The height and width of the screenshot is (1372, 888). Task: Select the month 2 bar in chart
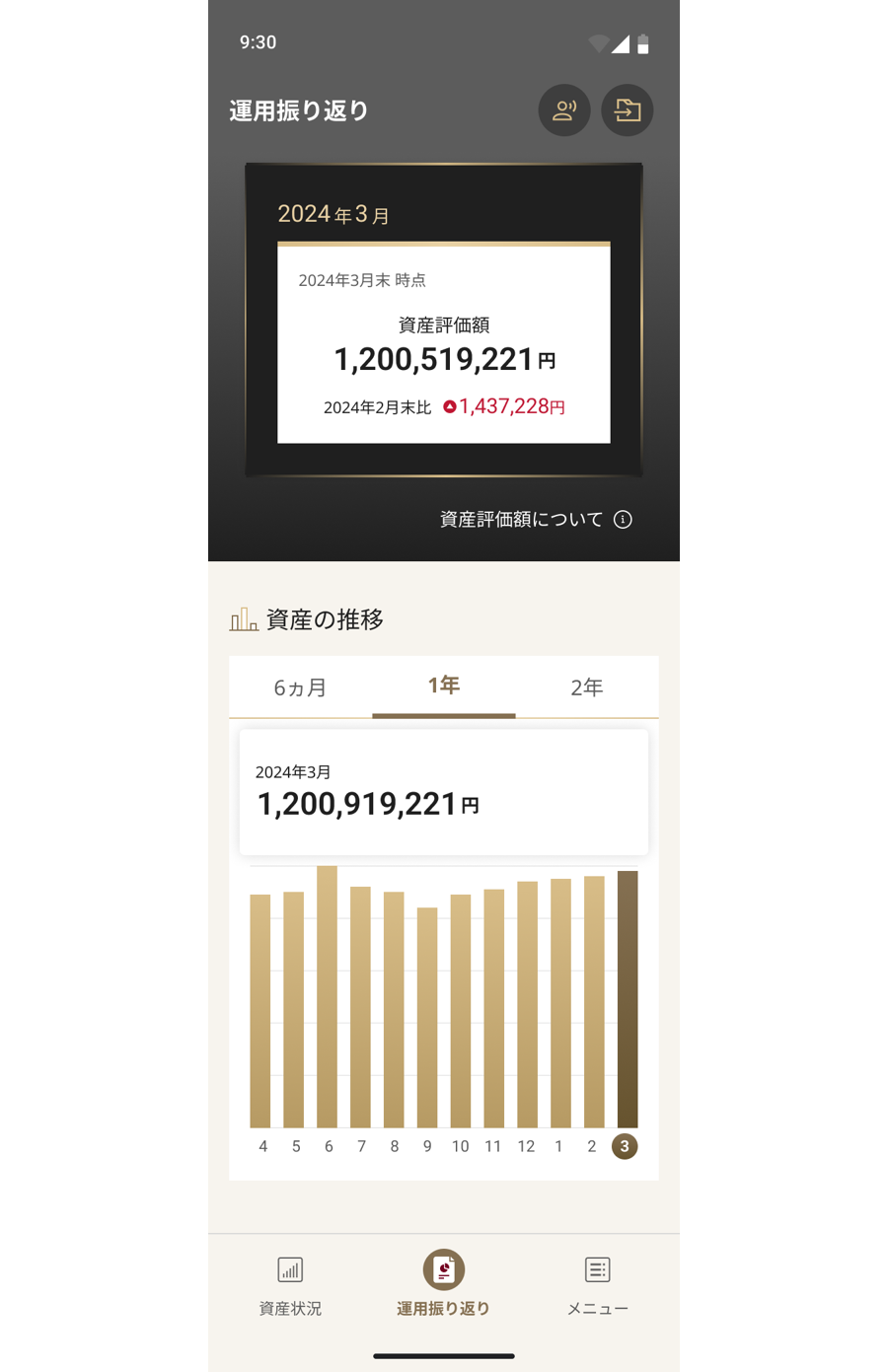(x=594, y=1001)
